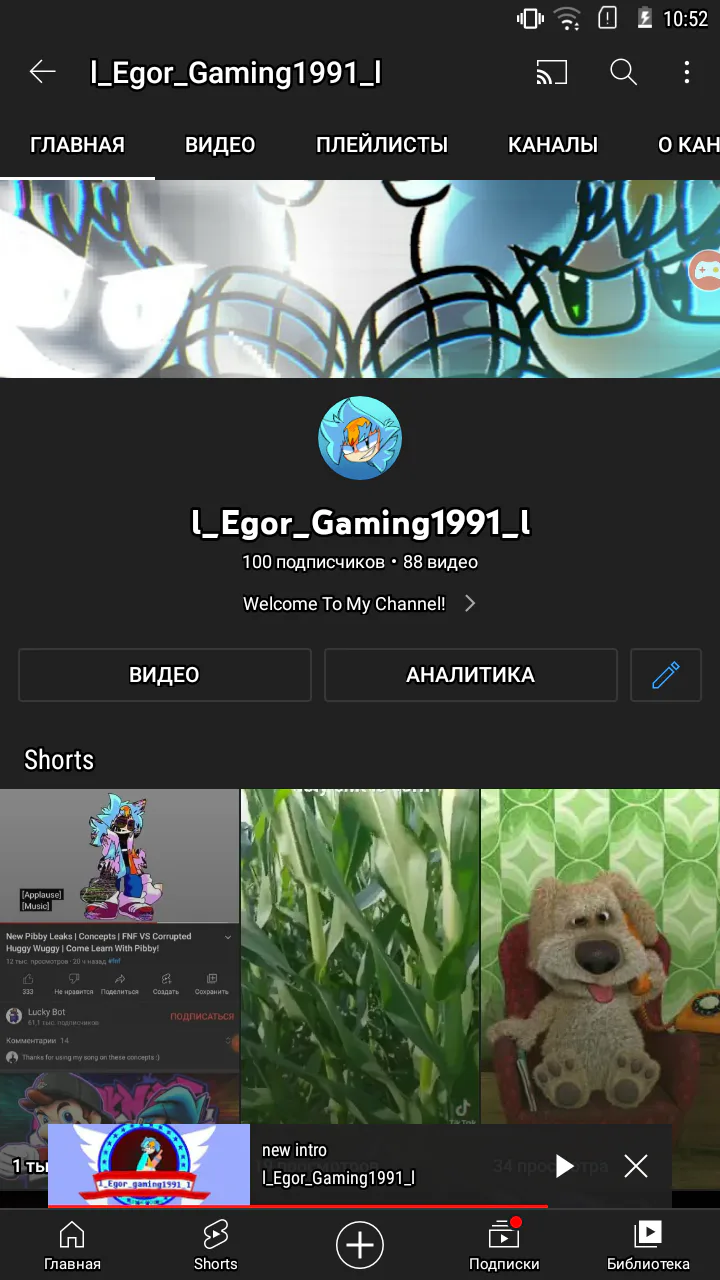The width and height of the screenshot is (720, 1280).
Task: Expand the Welcome To My Channel description
Action: click(x=359, y=604)
